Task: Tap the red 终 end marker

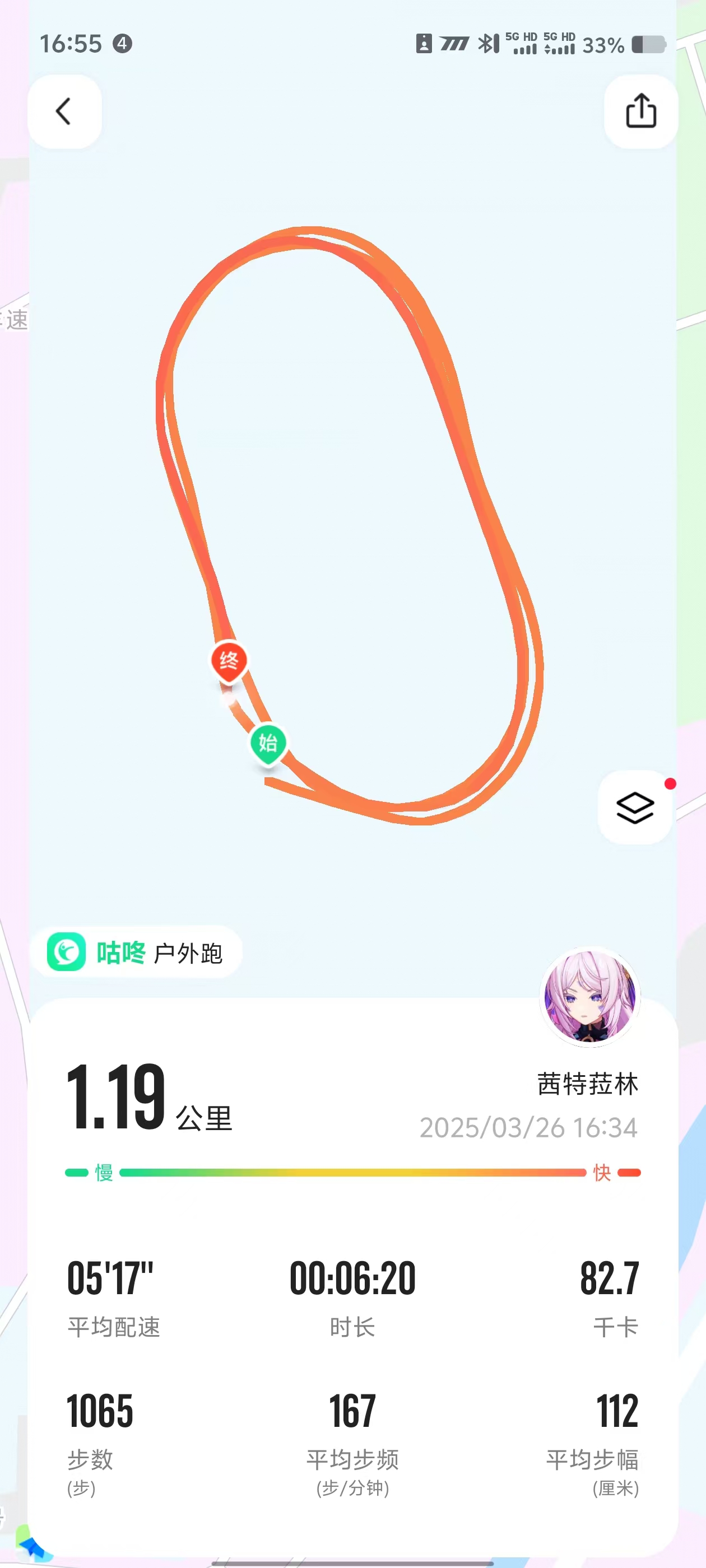Action: 229,661
